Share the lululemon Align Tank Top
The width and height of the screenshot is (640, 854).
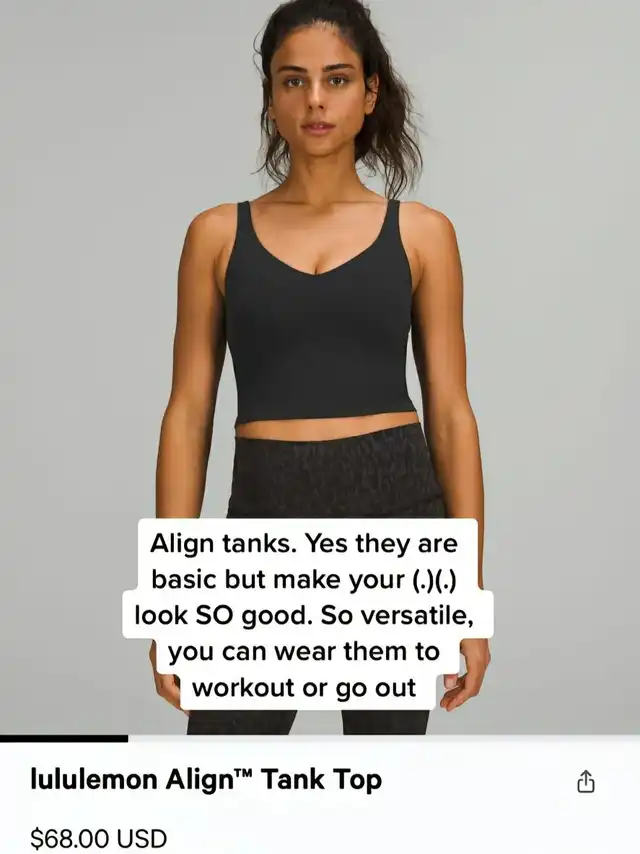[586, 782]
